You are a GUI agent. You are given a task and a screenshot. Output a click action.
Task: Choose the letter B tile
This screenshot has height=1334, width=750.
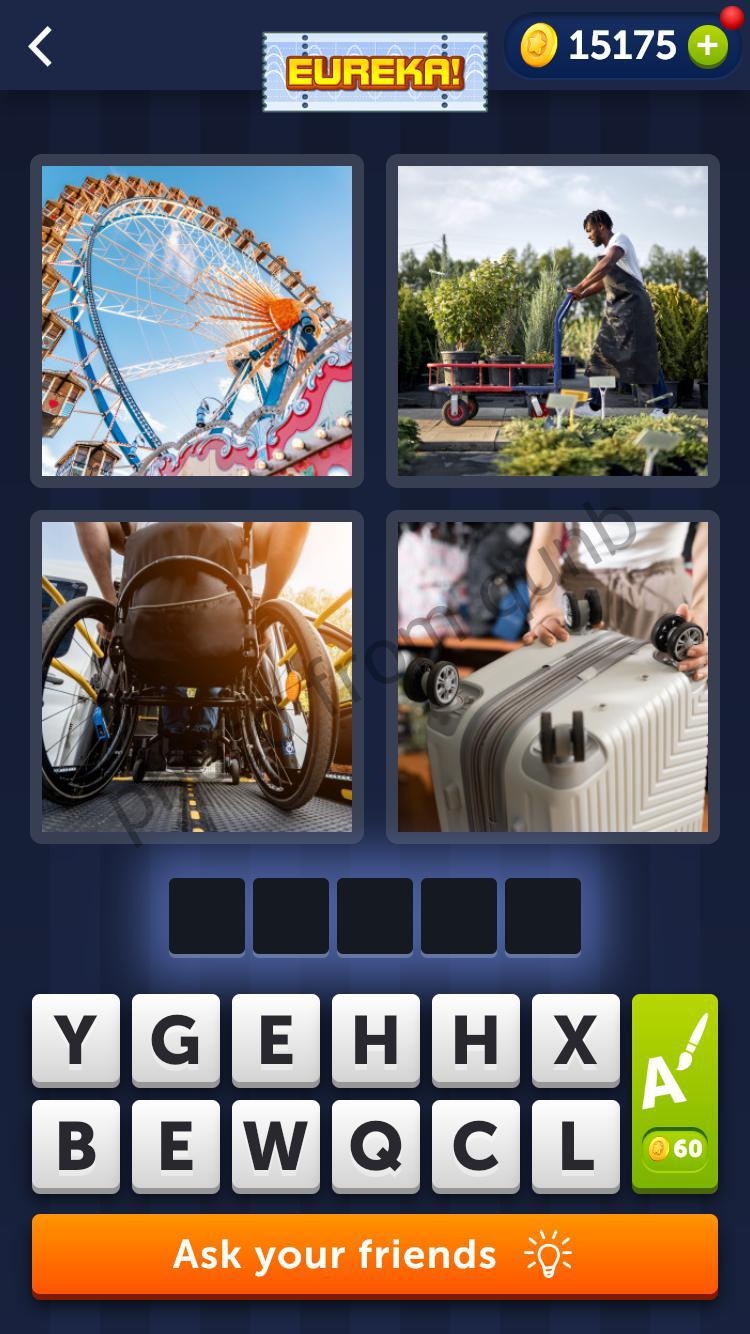click(x=76, y=1146)
